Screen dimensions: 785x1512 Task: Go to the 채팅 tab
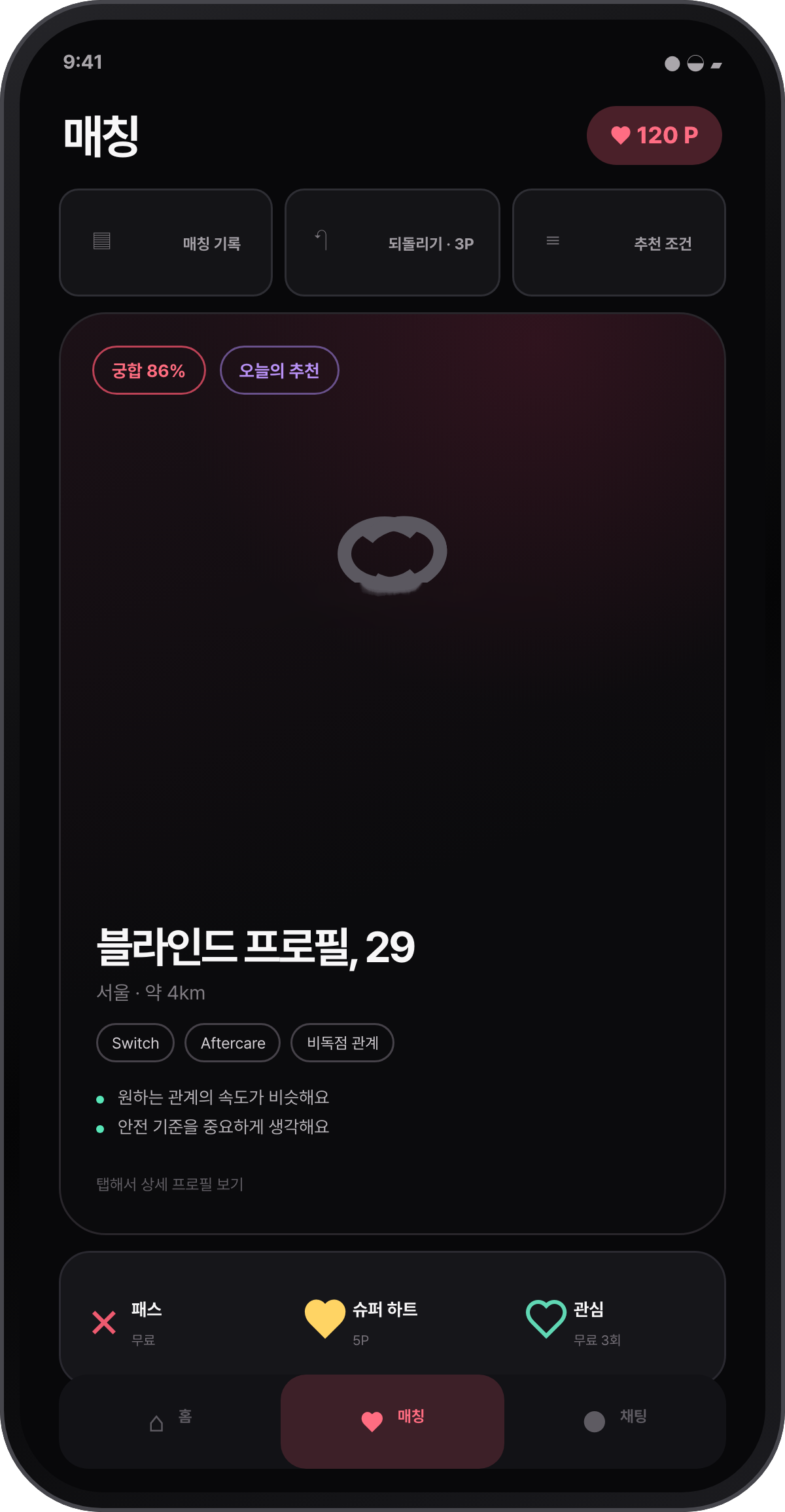coord(615,1421)
